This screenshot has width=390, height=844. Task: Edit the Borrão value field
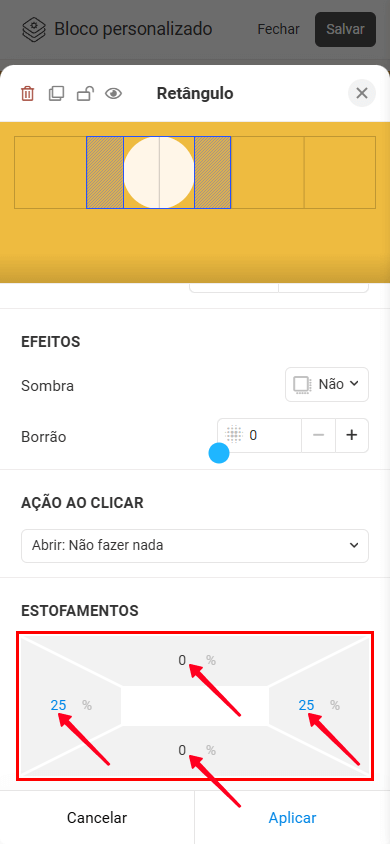pyautogui.click(x=259, y=435)
